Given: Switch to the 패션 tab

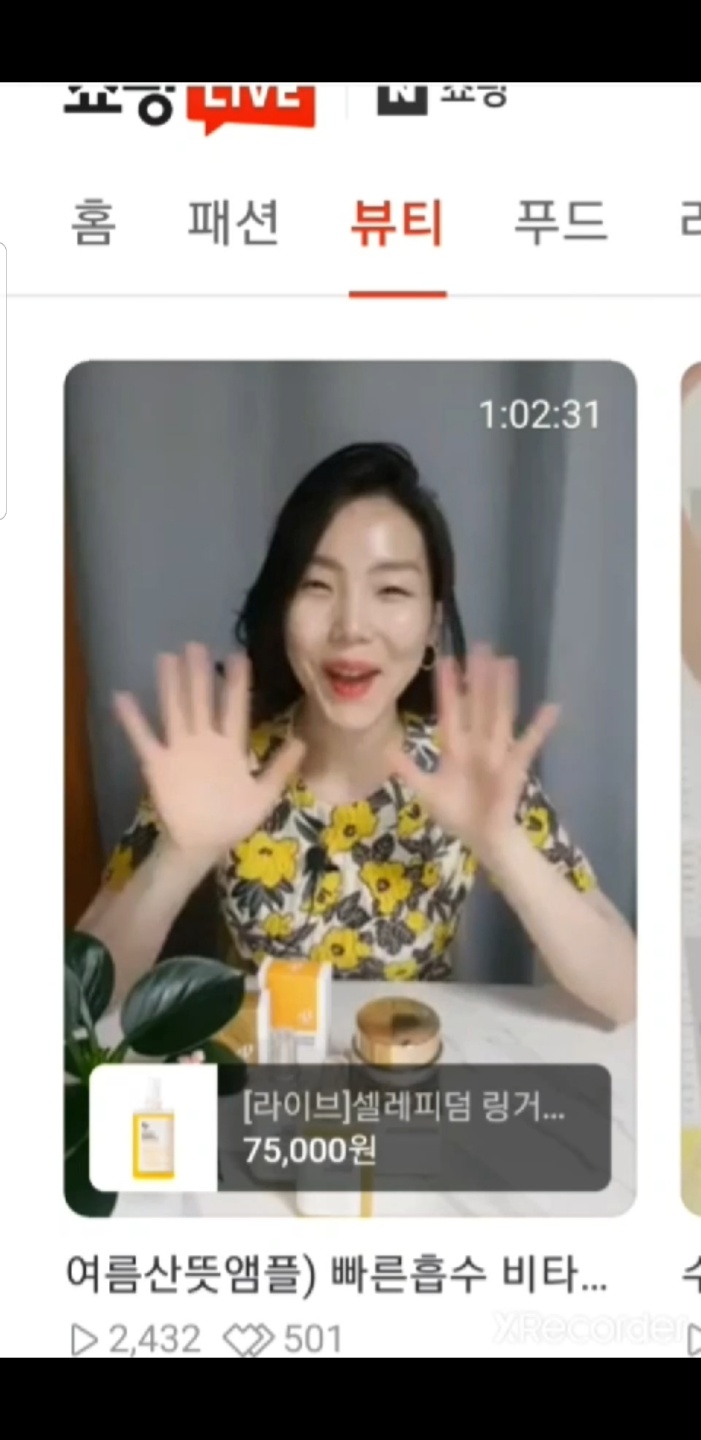Looking at the screenshot, I should tap(233, 224).
